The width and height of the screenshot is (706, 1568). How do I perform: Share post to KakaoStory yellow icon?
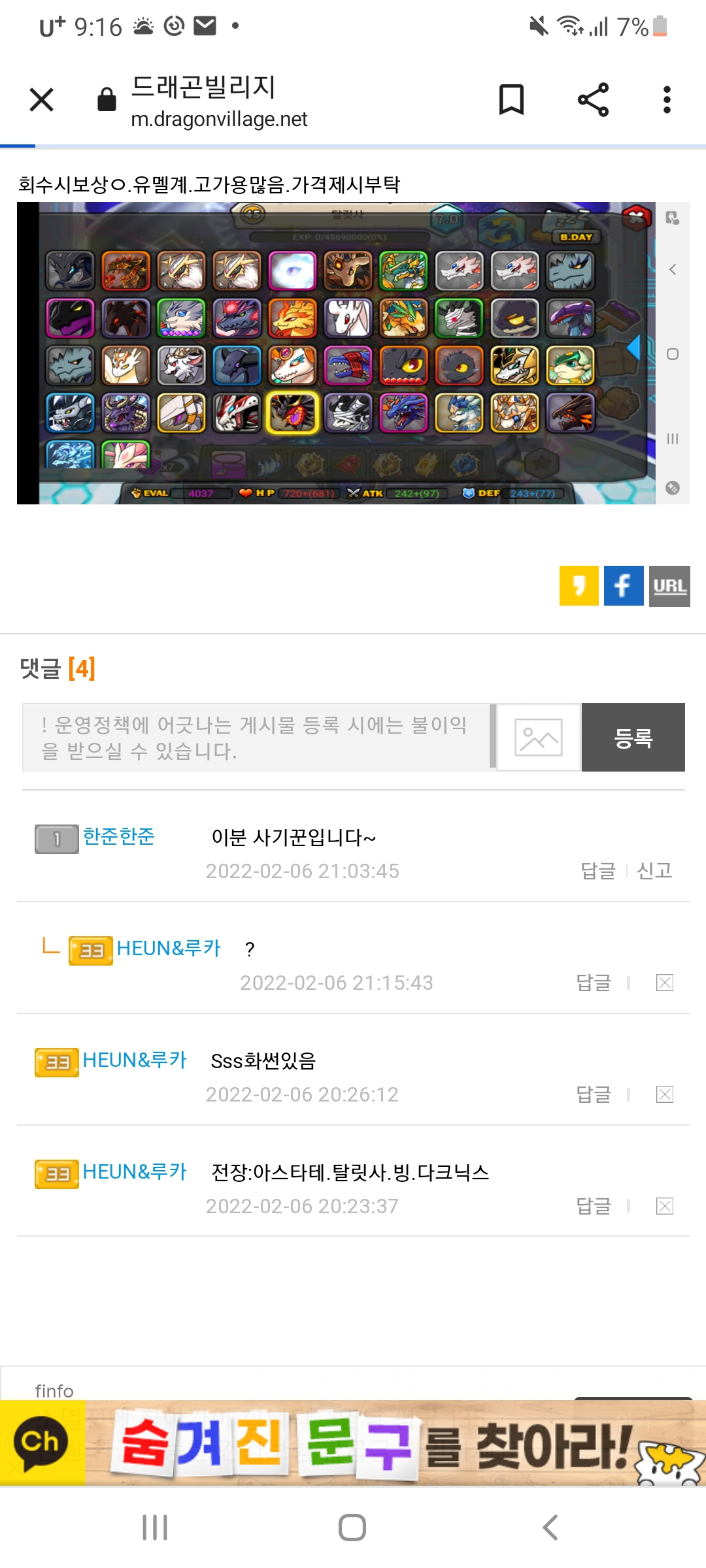579,586
